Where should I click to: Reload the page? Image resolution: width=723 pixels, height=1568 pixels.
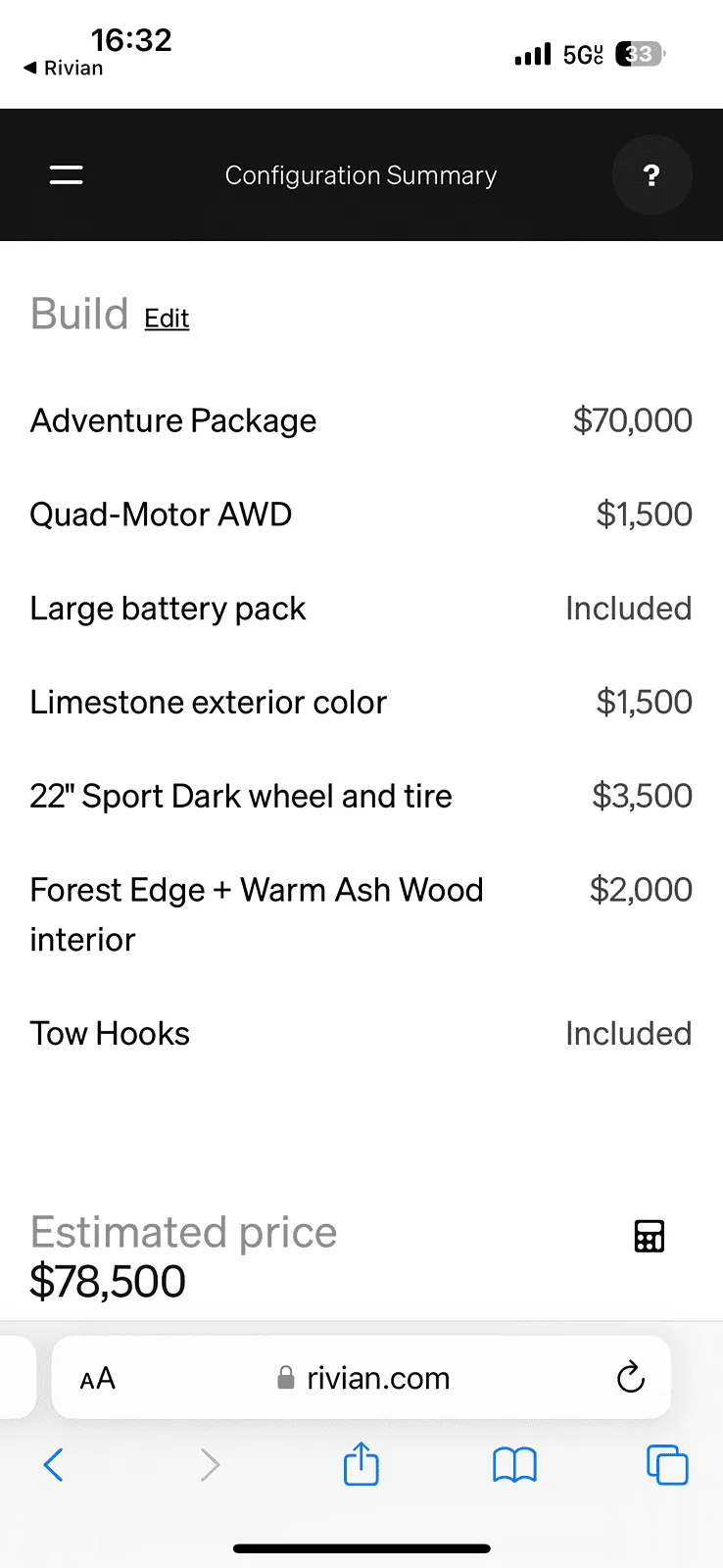631,1377
